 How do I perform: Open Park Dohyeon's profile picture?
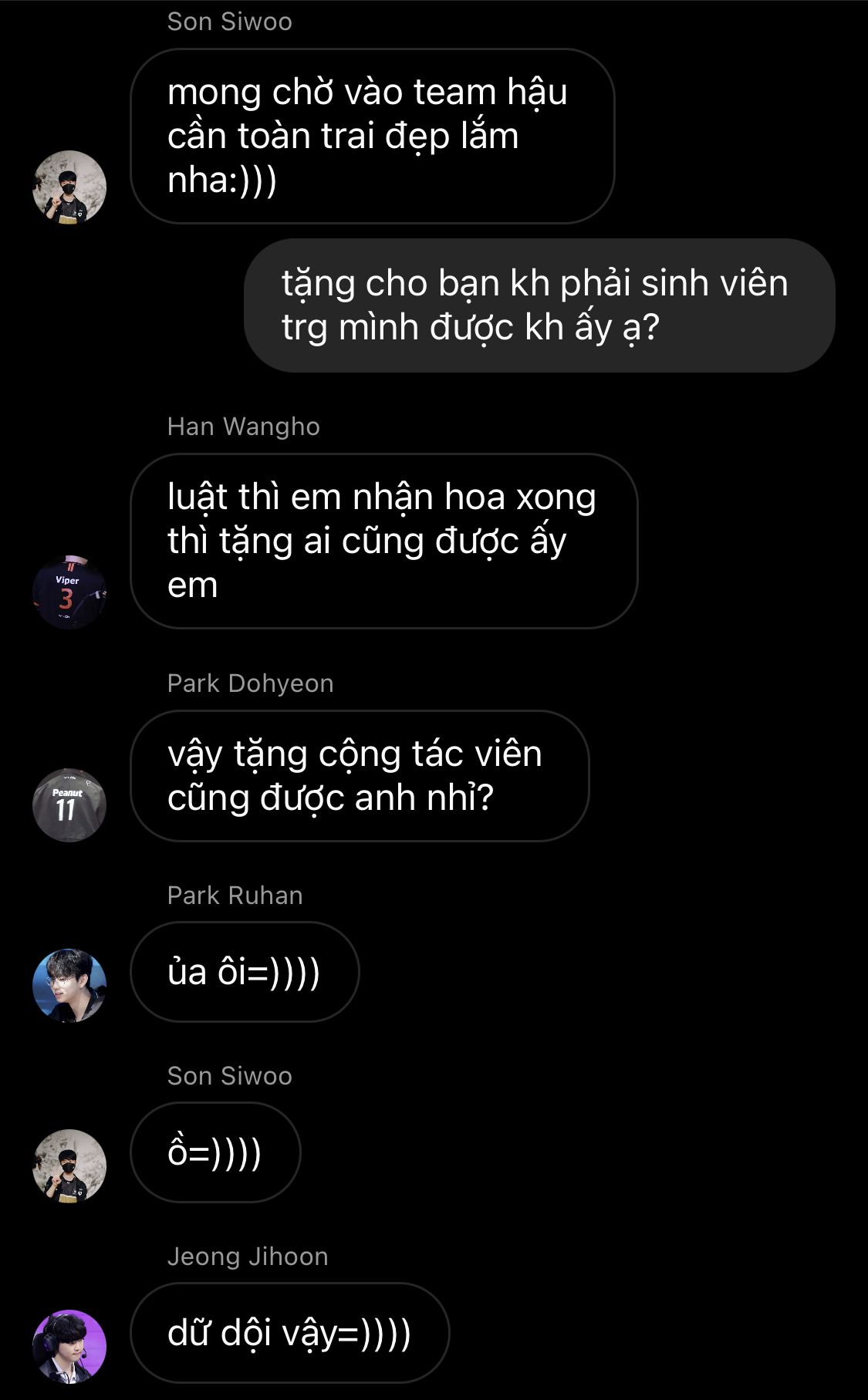[69, 805]
